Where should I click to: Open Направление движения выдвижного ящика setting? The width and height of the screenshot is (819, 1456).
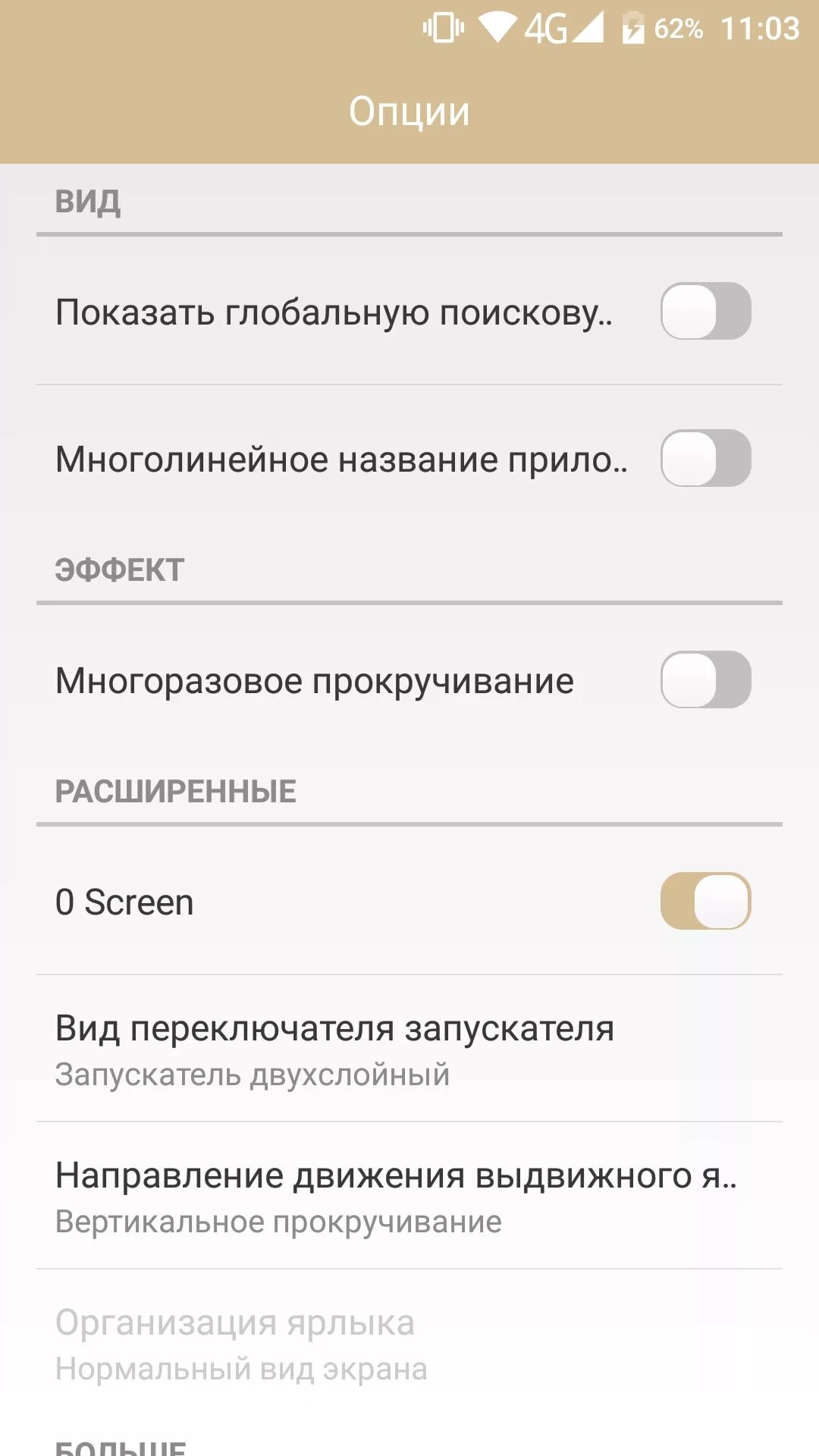pos(409,1196)
